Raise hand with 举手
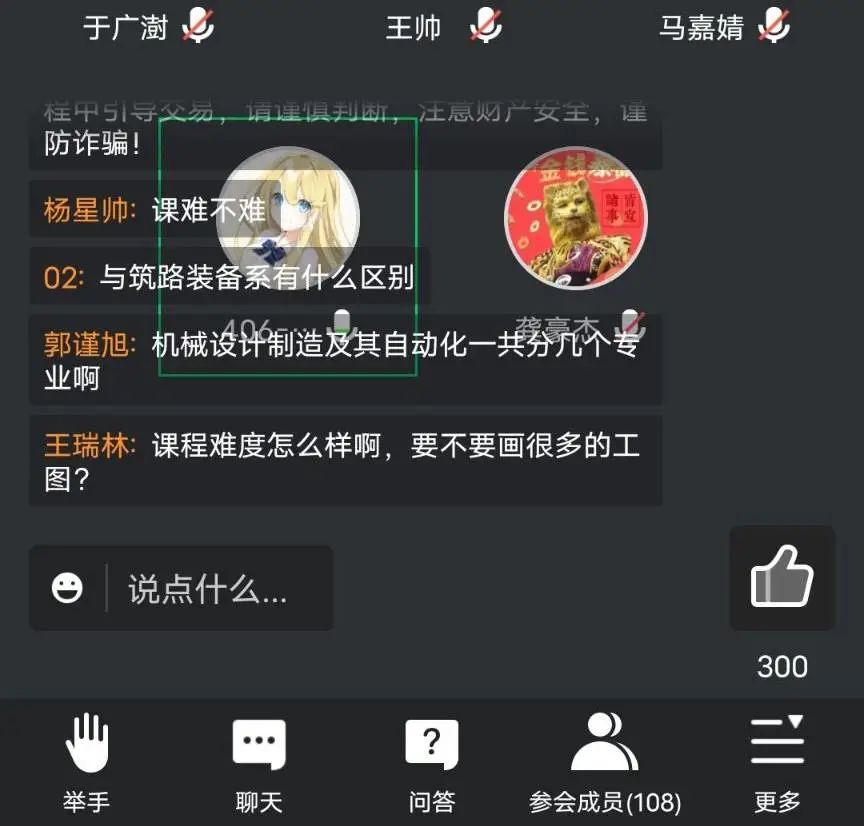 (x=86, y=760)
